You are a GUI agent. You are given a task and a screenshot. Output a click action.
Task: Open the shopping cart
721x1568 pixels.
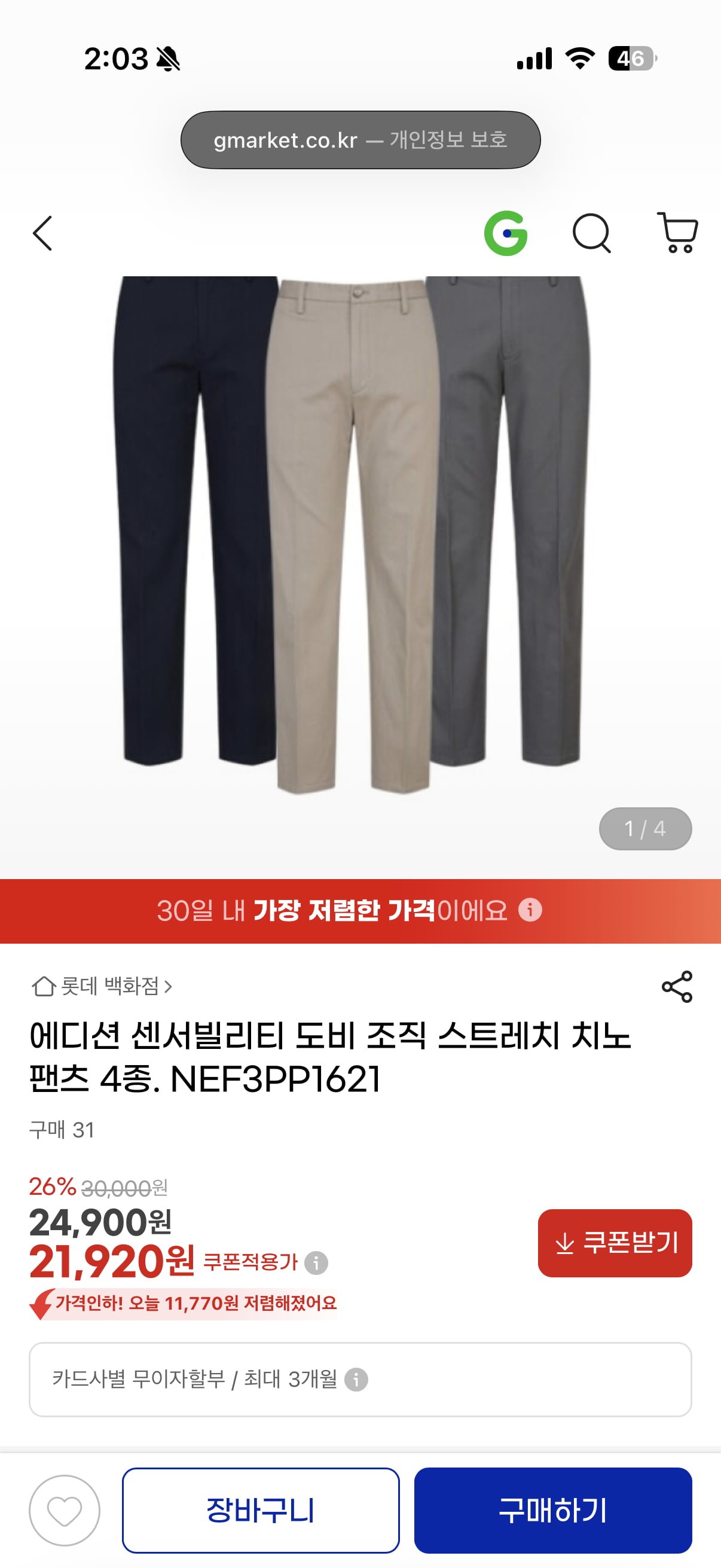[x=677, y=233]
